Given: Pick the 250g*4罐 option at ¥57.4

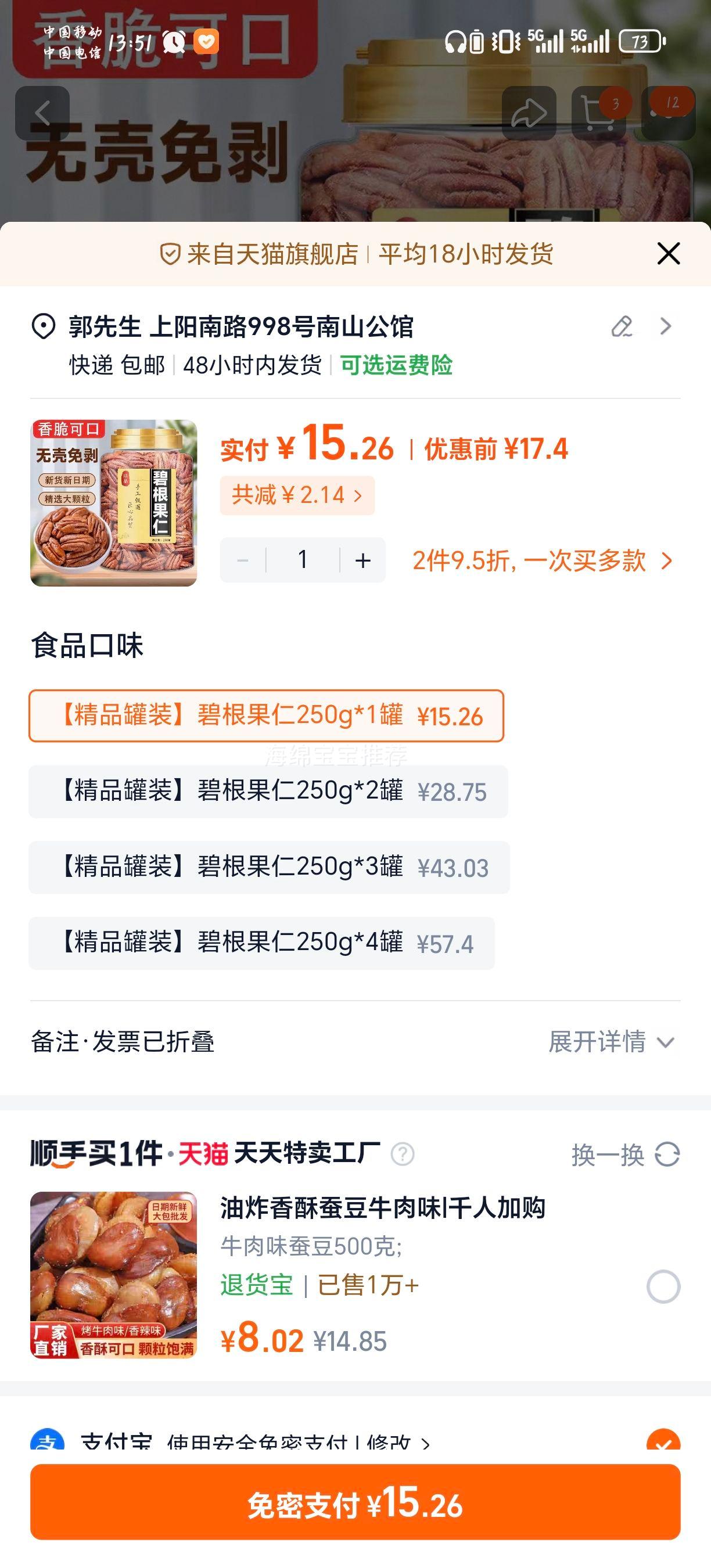Looking at the screenshot, I should tap(262, 944).
